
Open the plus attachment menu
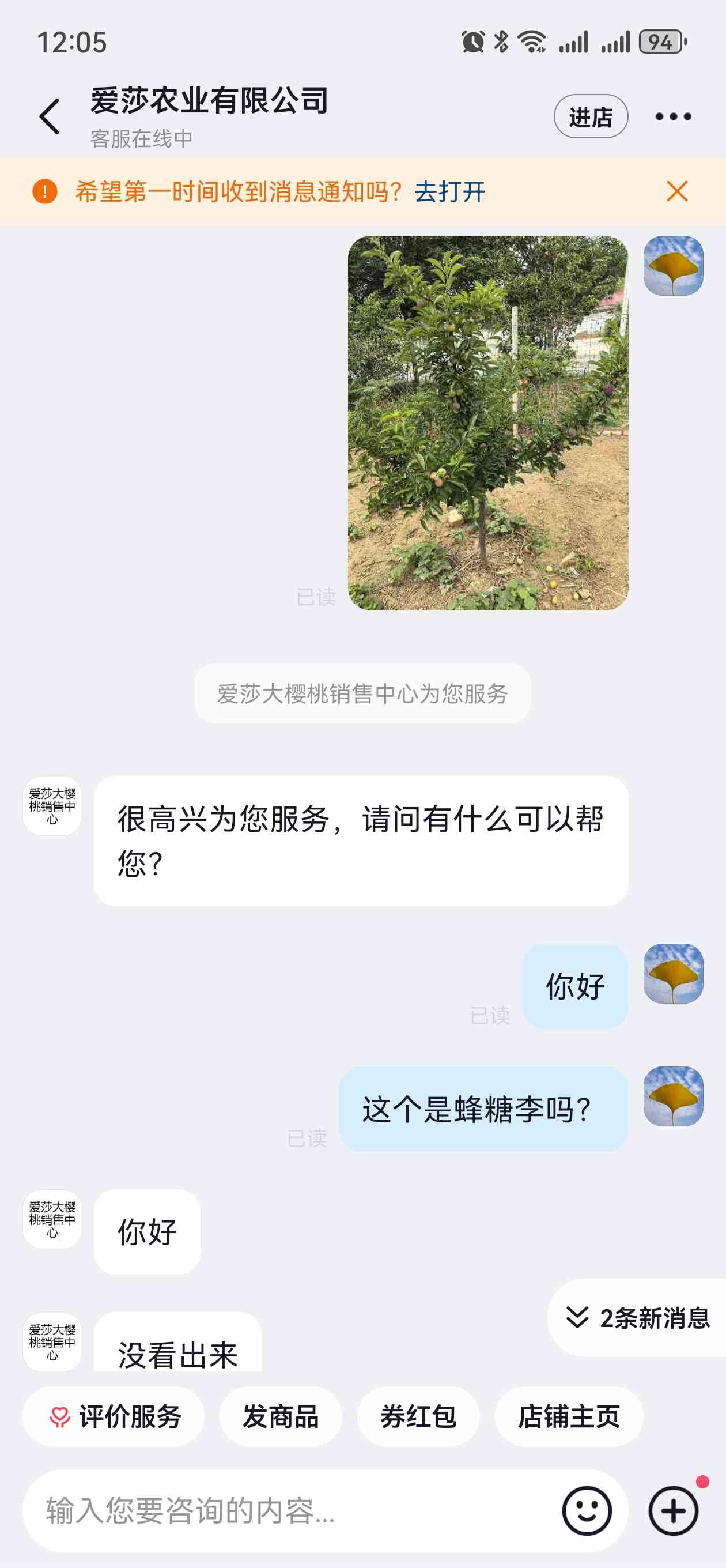pos(673,1511)
